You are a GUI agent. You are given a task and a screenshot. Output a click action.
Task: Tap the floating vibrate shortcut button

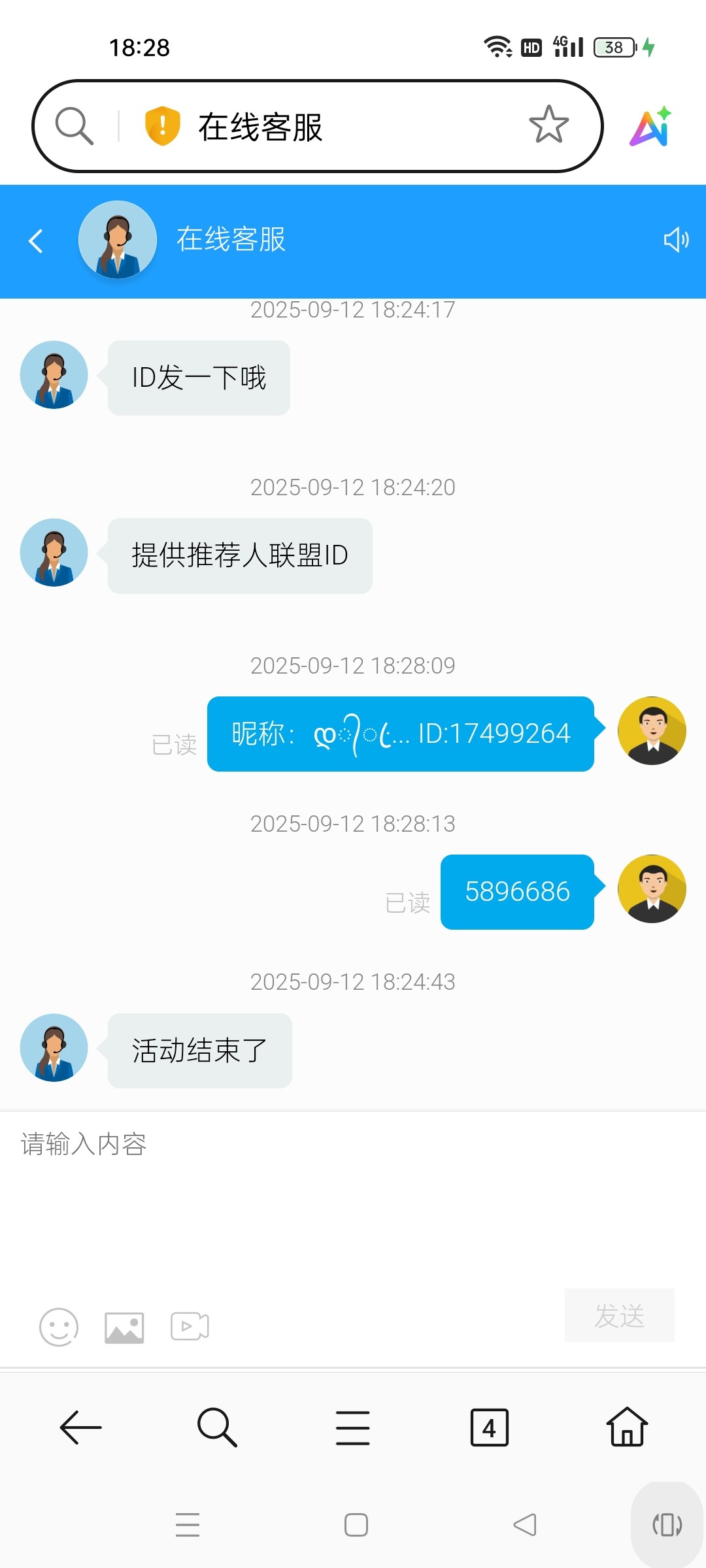tap(667, 1525)
